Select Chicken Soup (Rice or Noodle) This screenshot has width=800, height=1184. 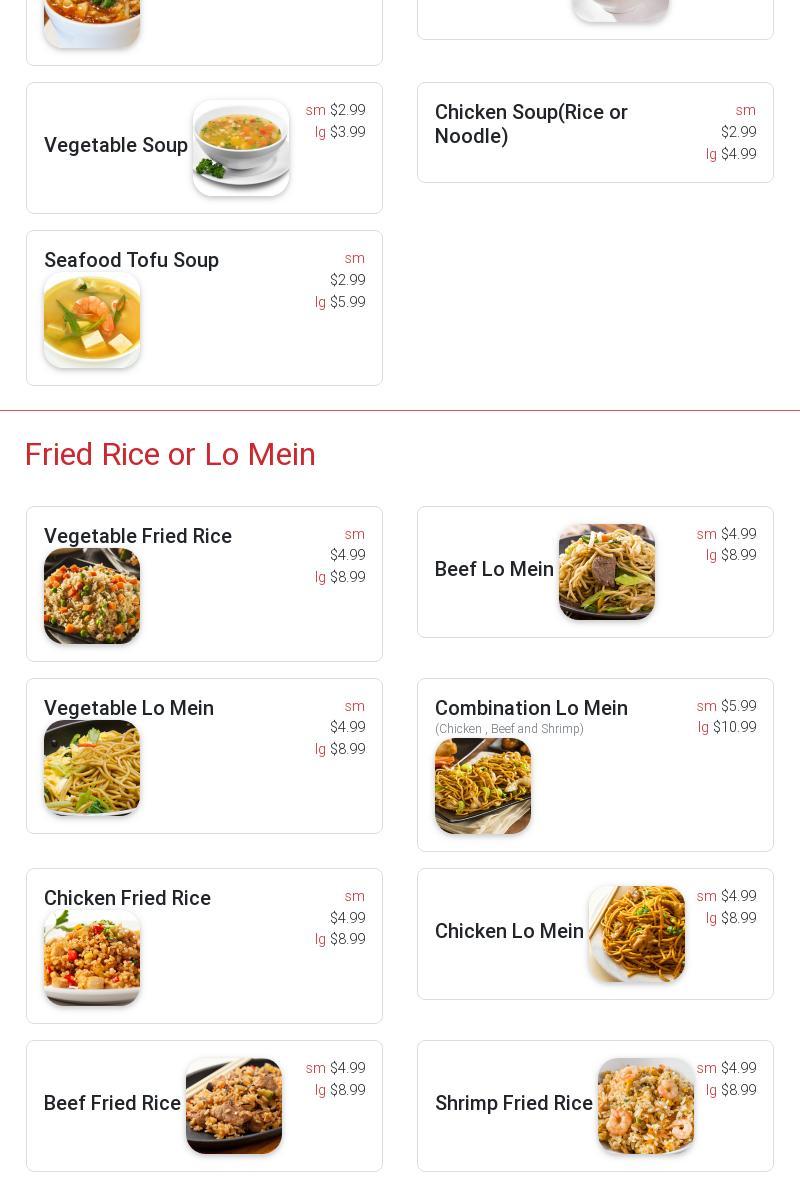point(531,125)
